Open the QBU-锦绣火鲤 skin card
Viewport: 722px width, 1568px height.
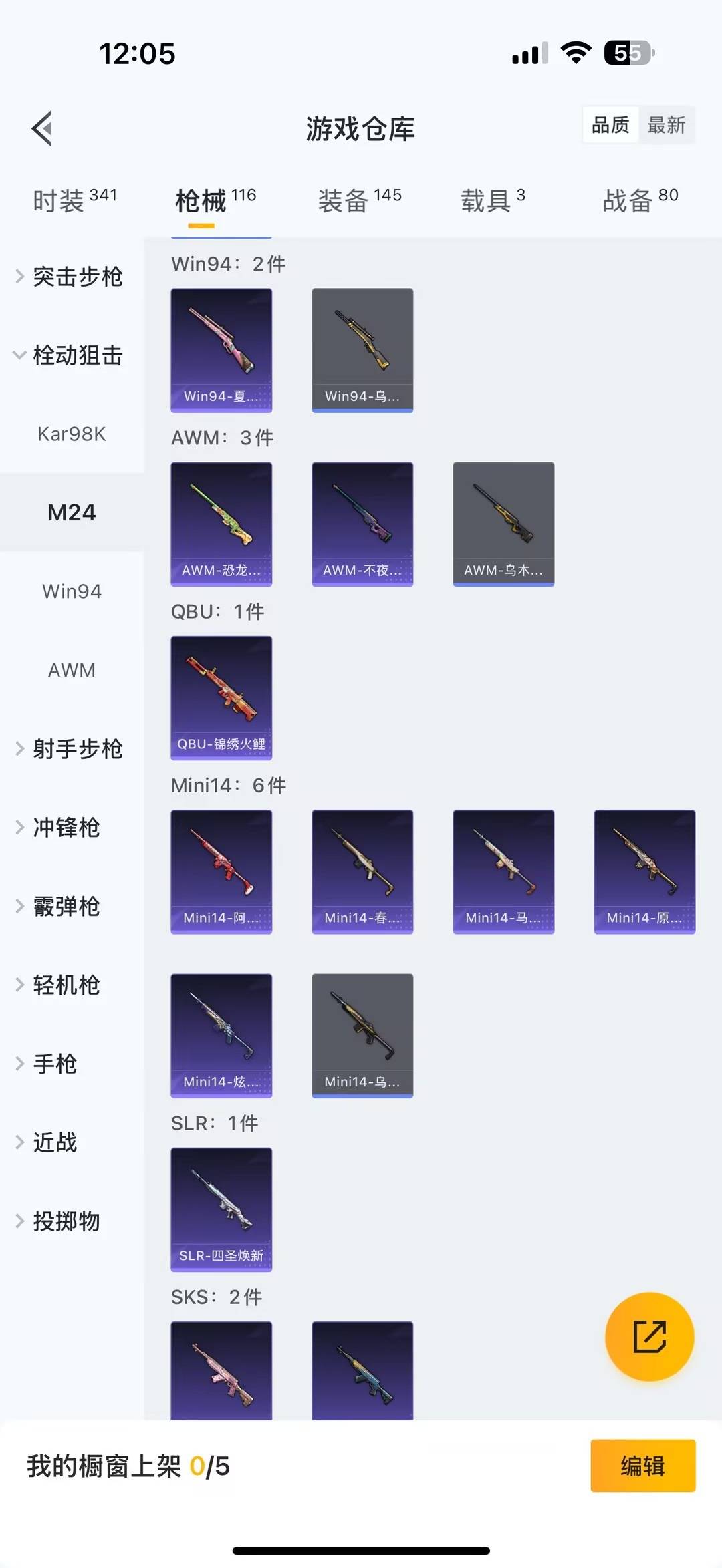(x=221, y=697)
